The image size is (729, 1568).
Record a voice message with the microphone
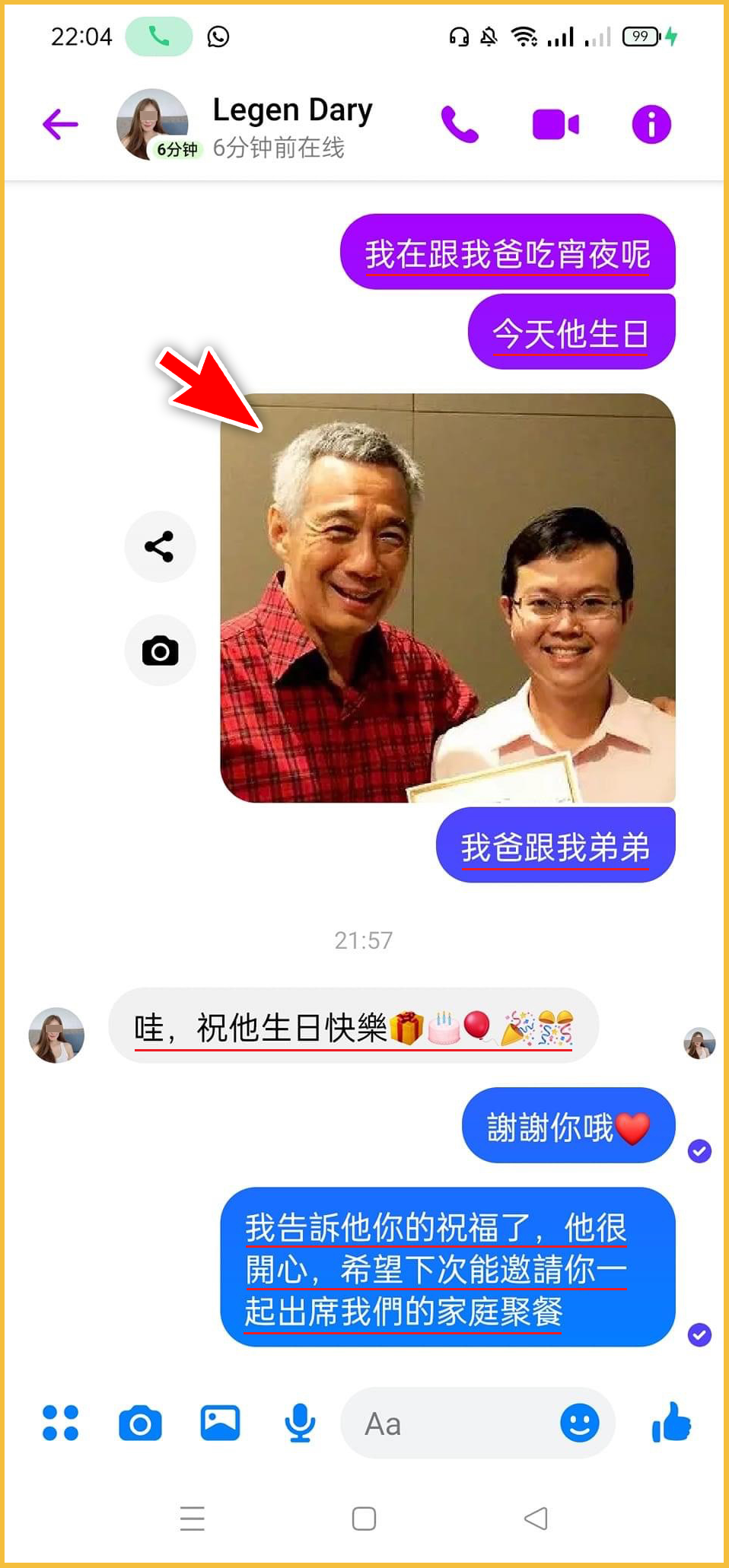[300, 1423]
